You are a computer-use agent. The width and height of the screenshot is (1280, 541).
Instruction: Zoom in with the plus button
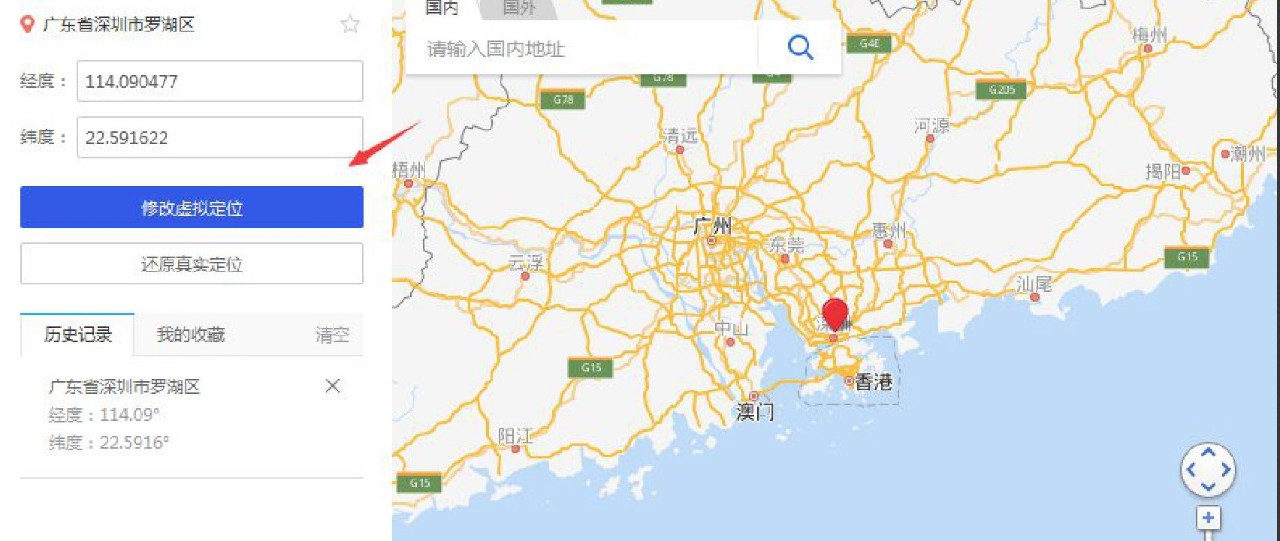[x=1209, y=518]
